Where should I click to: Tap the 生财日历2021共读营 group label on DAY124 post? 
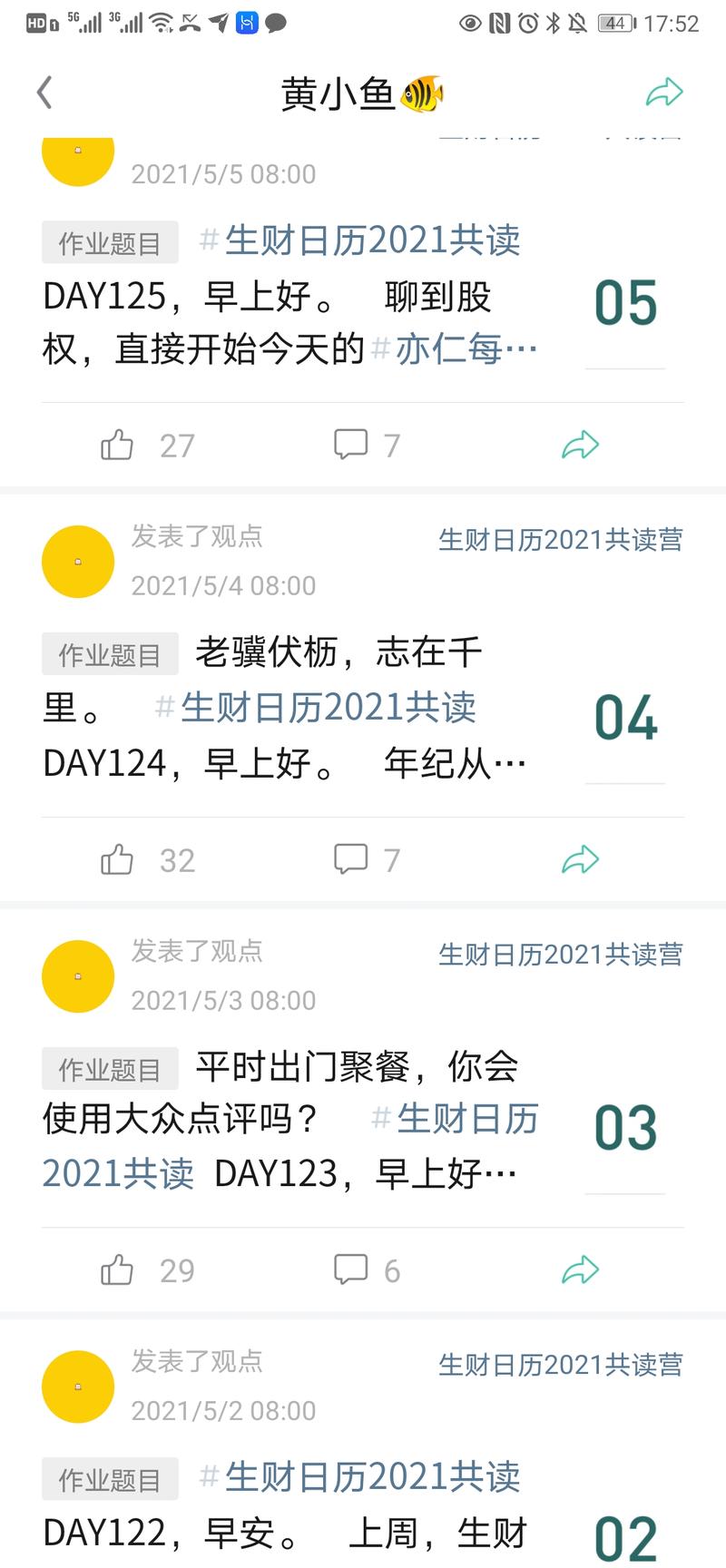[562, 539]
